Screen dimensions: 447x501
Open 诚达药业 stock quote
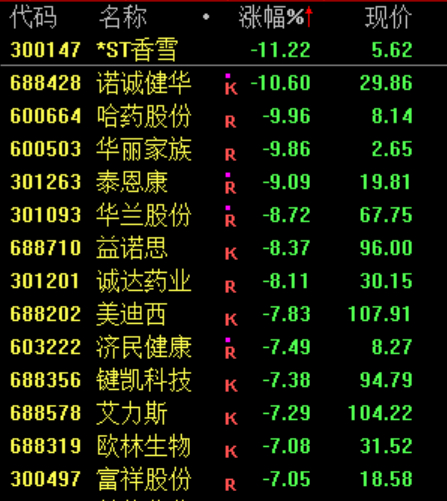(x=223, y=281)
